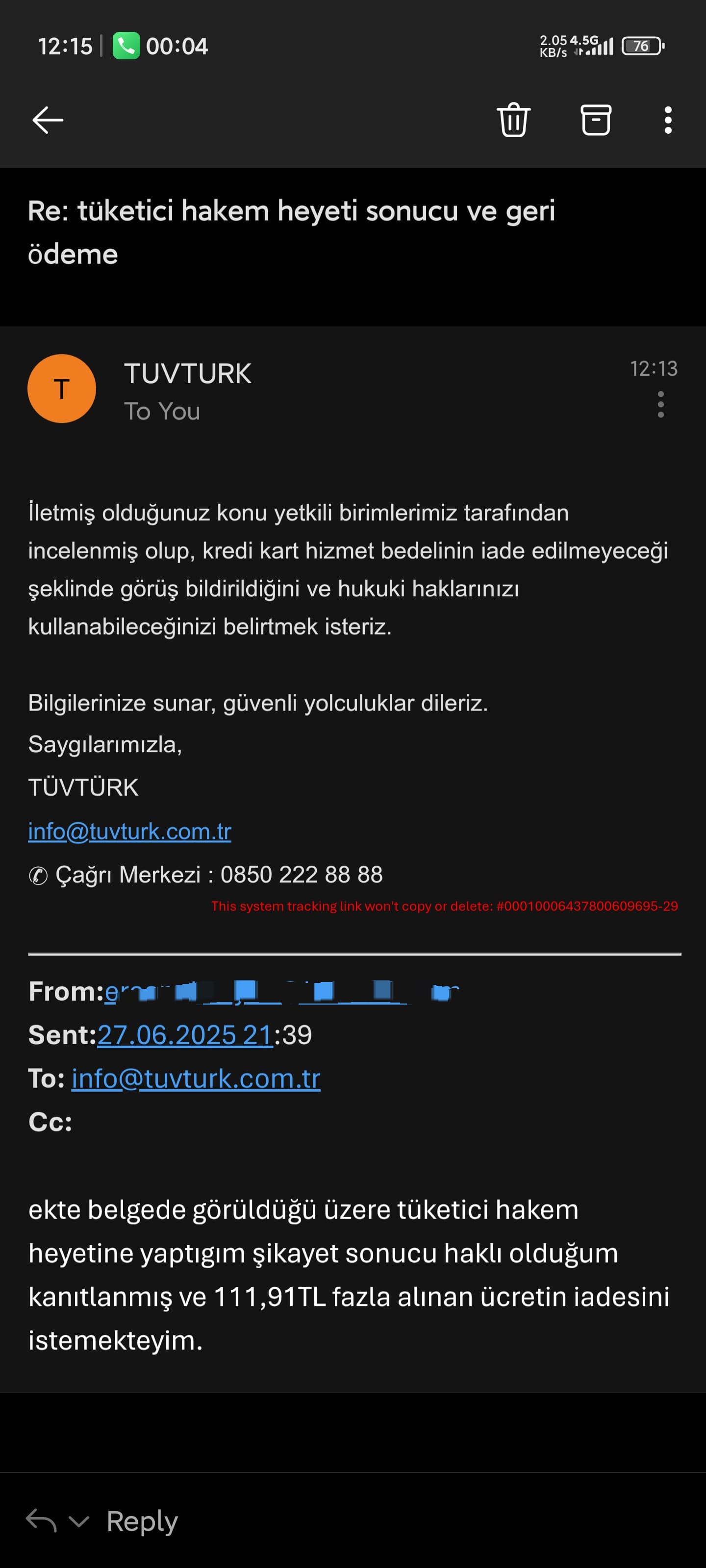Reply to the email
Viewport: 706px width, 1568px height.
point(142,1521)
